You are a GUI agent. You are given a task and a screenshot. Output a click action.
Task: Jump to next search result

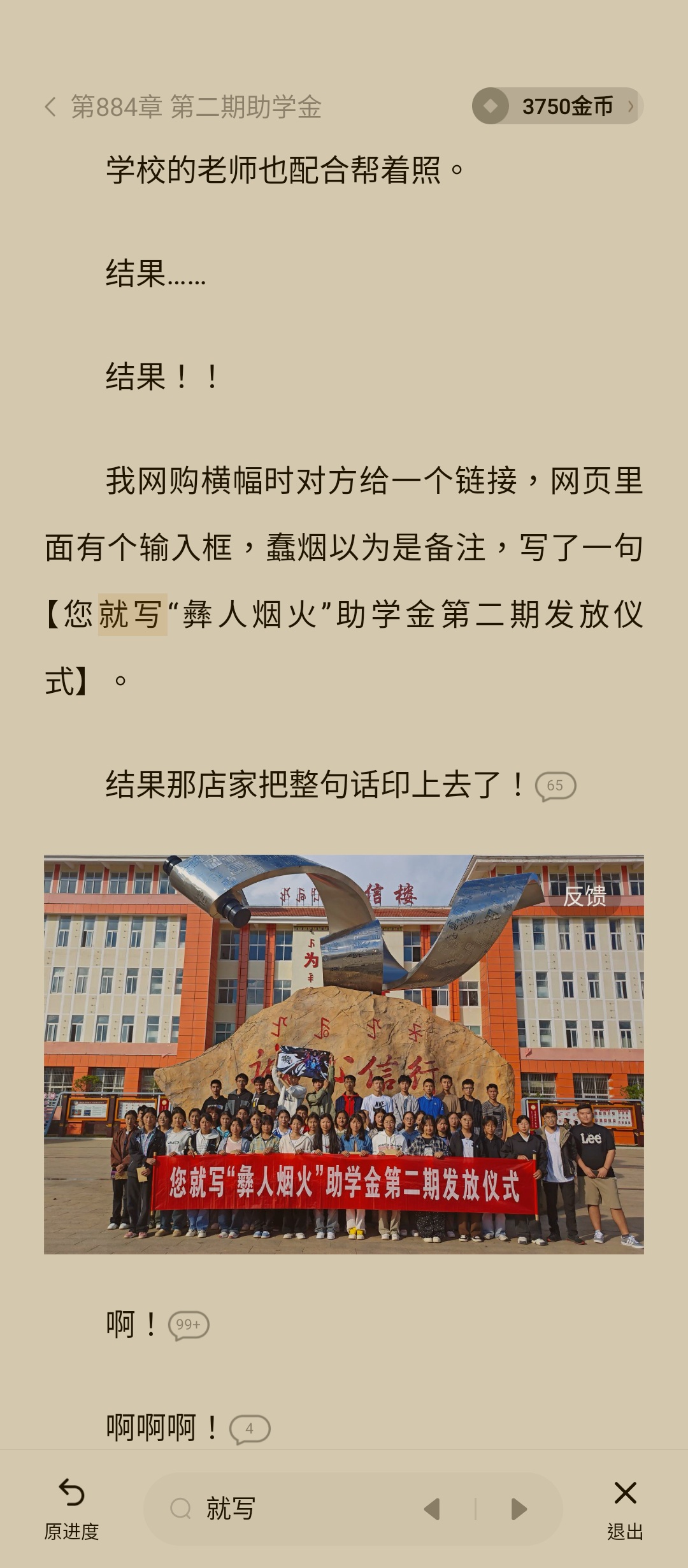(519, 1509)
